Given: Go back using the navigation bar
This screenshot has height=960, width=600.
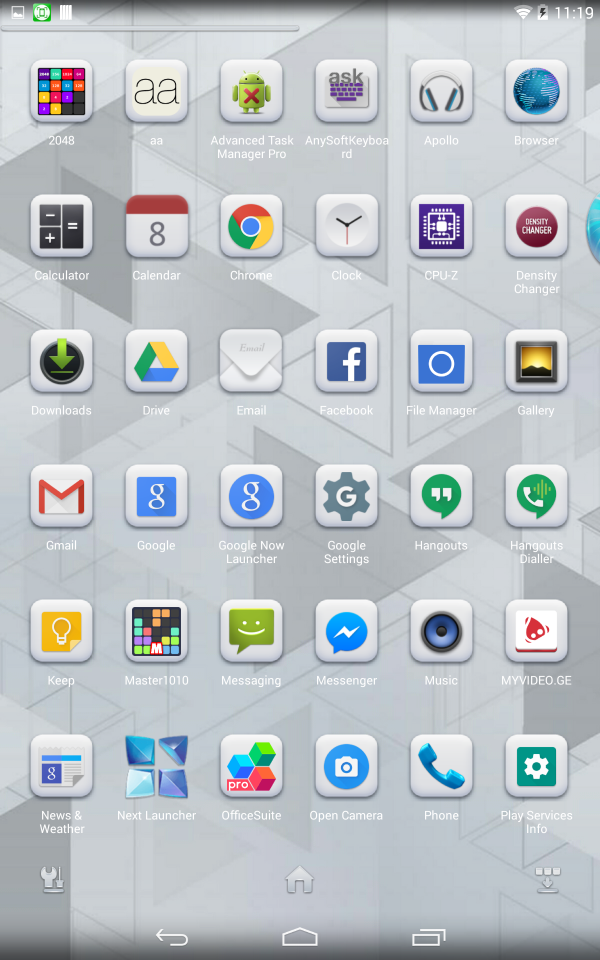Looking at the screenshot, I should 172,937.
